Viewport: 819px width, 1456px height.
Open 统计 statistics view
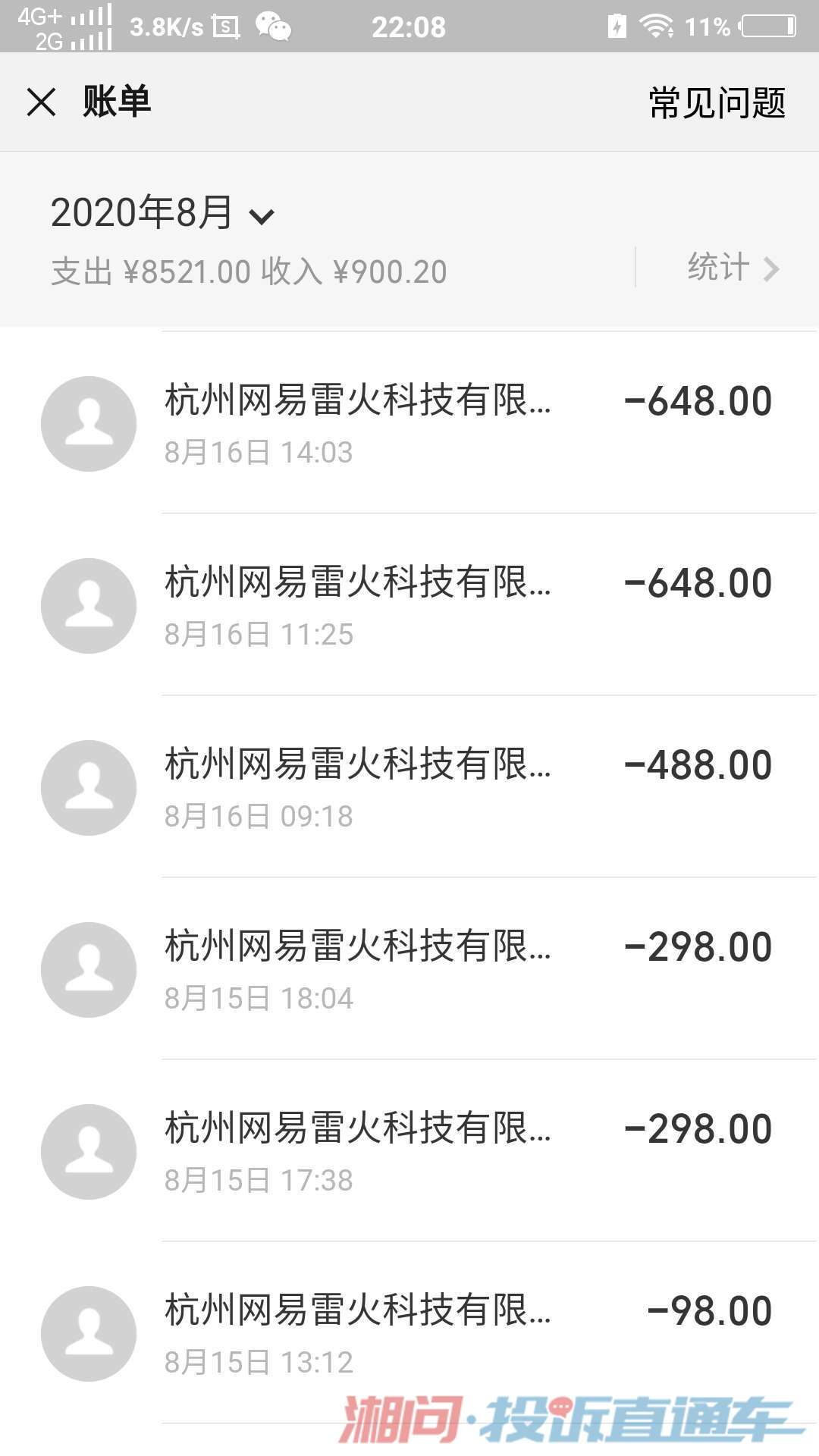[733, 268]
